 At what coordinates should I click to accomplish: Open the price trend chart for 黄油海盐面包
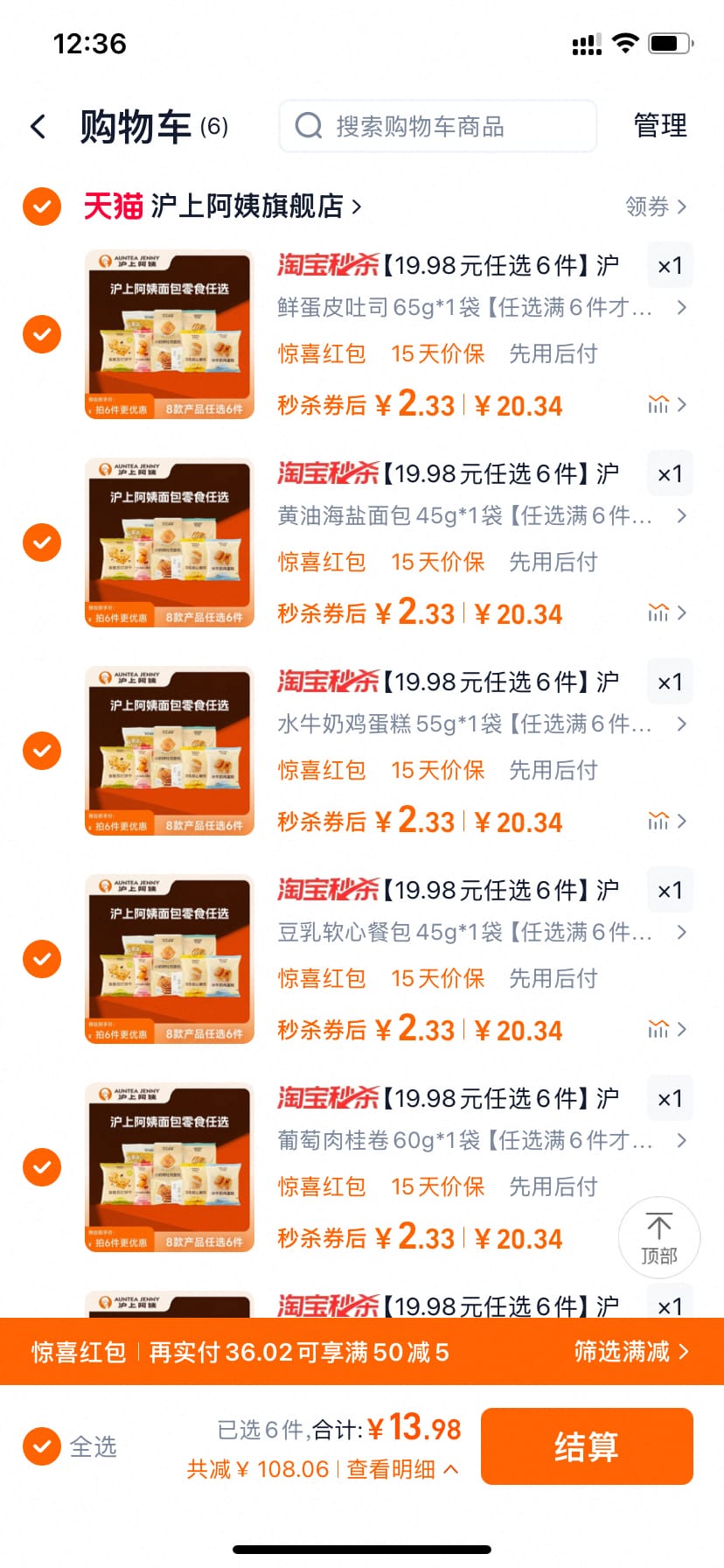click(x=660, y=612)
